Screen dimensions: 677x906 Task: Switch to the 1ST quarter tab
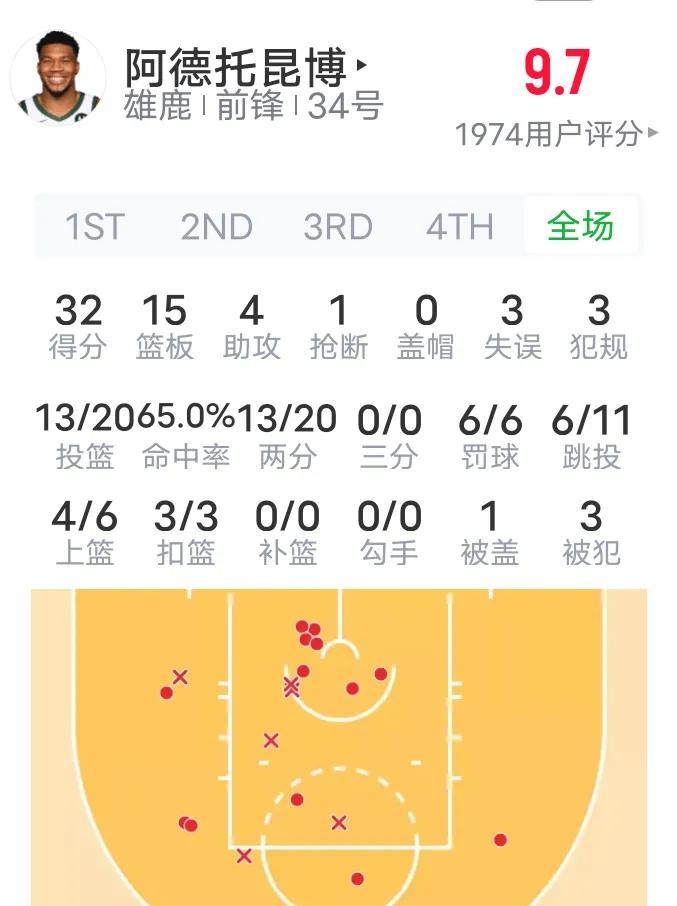[x=95, y=227]
